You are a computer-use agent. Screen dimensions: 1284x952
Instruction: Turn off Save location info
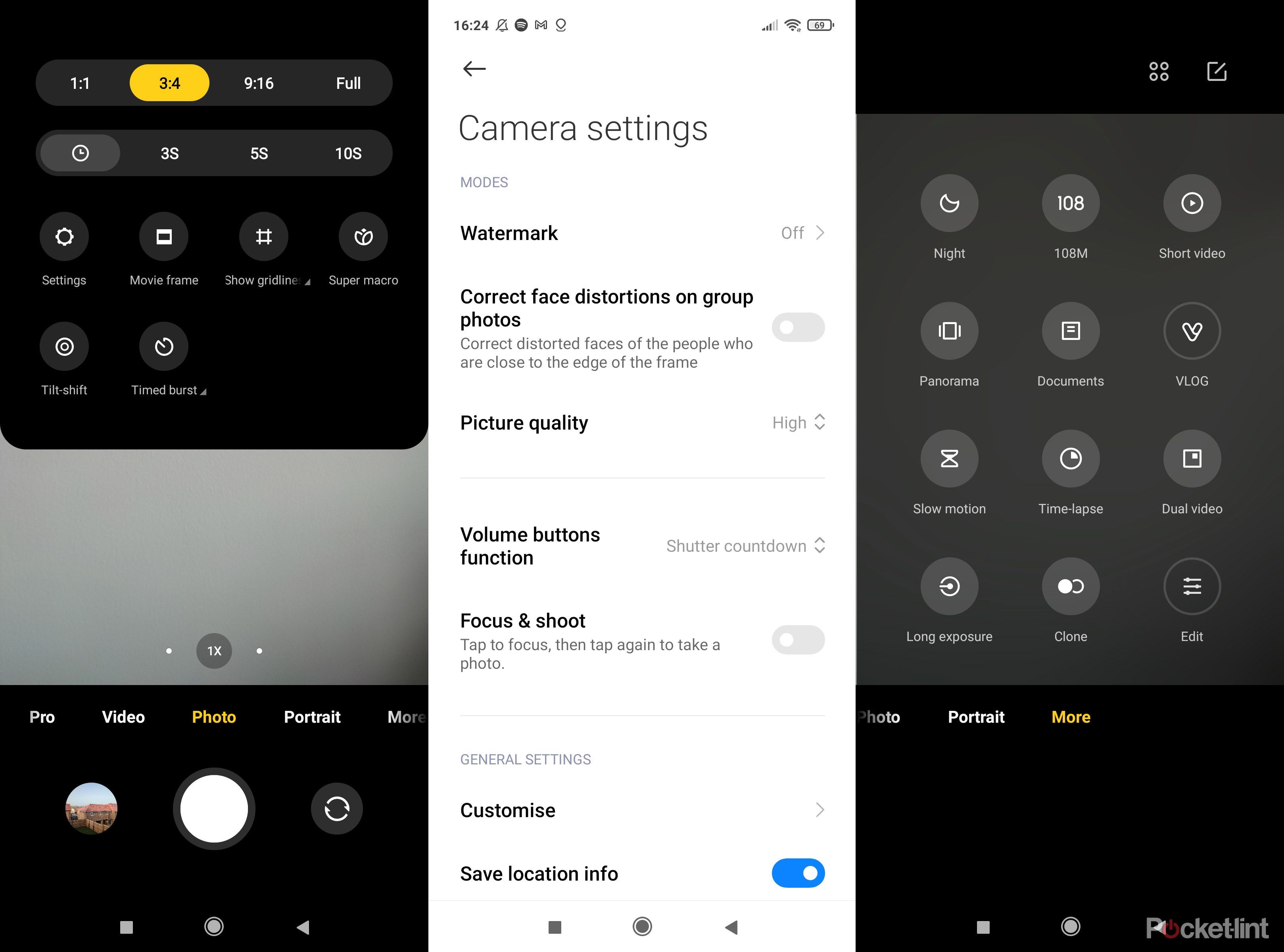[798, 873]
